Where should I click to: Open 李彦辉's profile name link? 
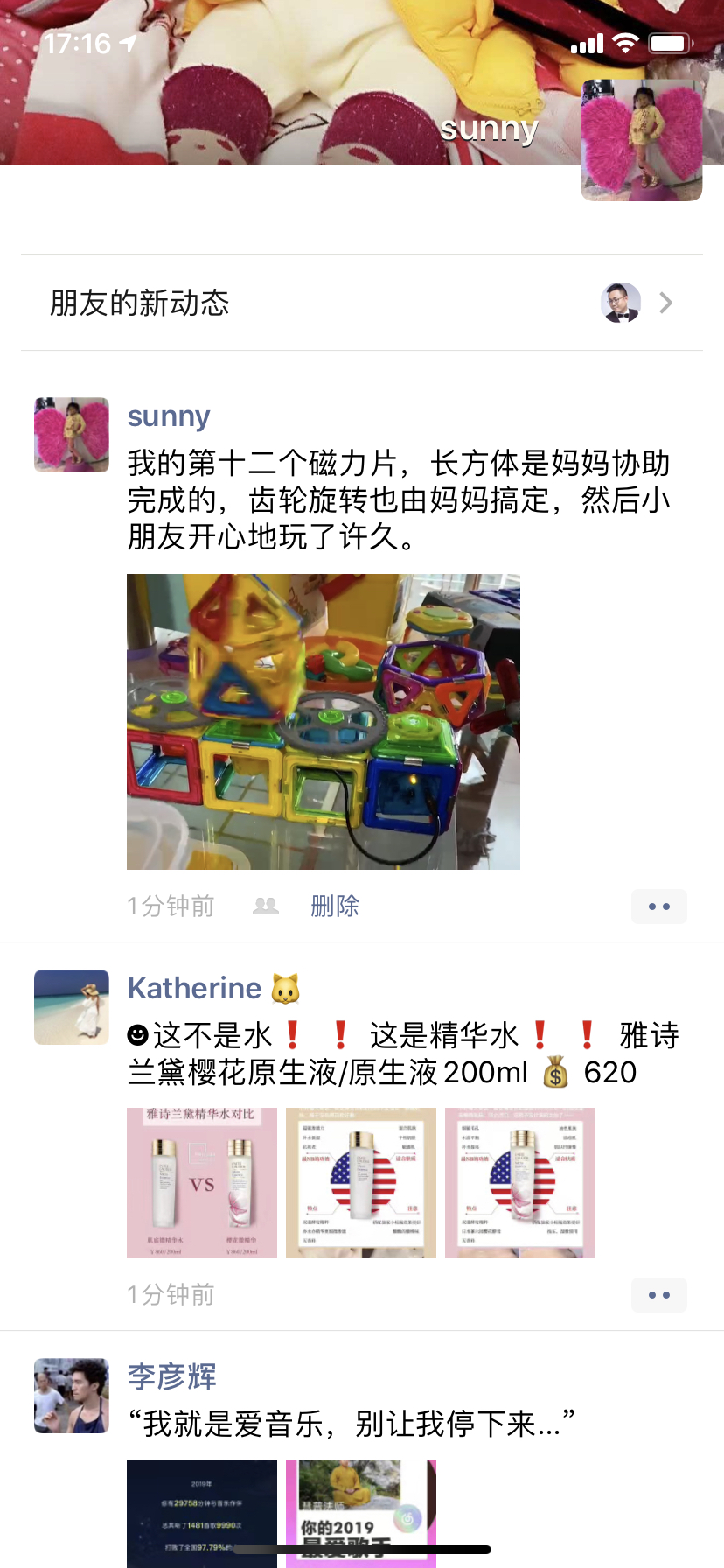coord(171,1376)
